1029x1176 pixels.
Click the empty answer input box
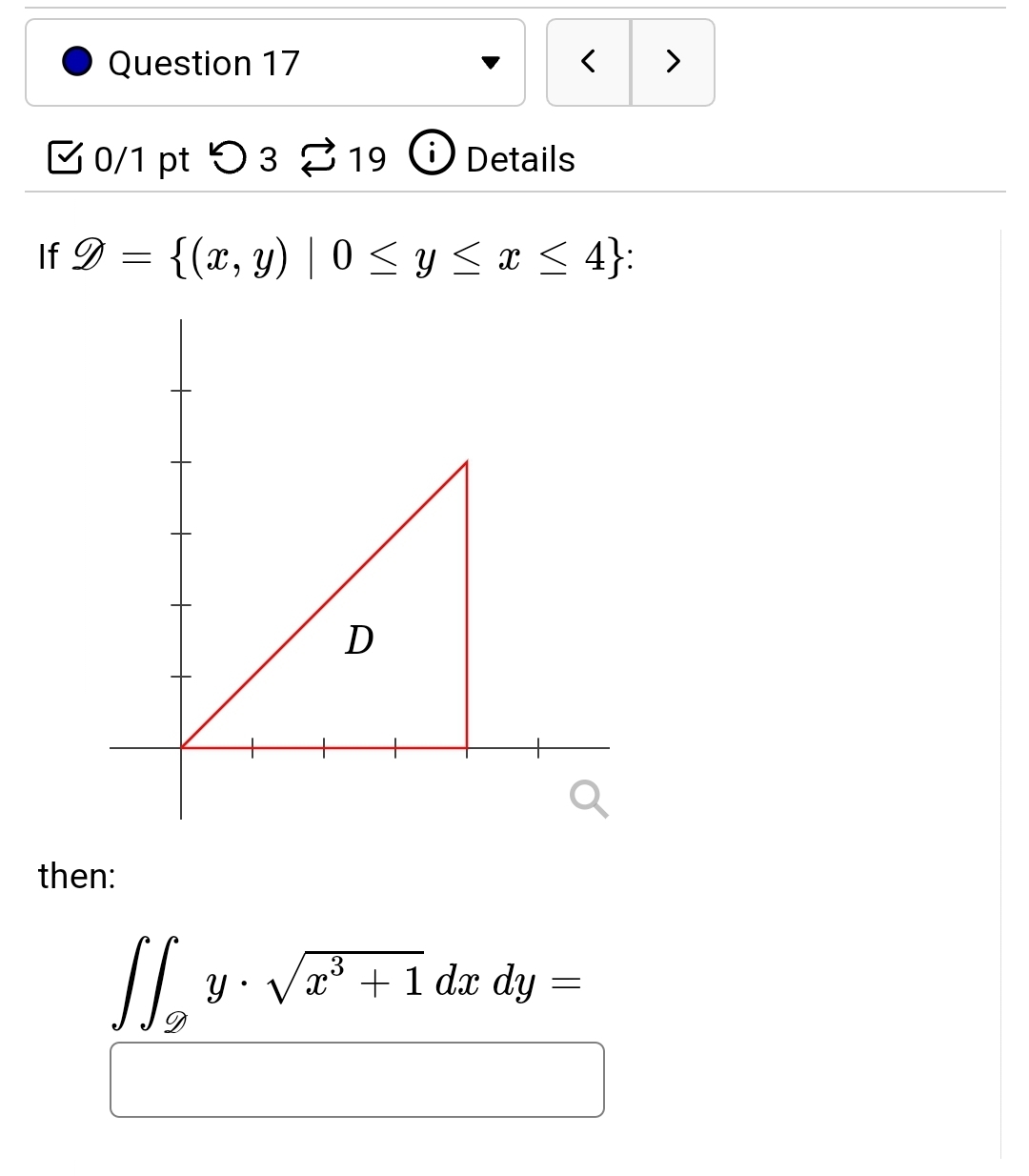click(x=358, y=1080)
